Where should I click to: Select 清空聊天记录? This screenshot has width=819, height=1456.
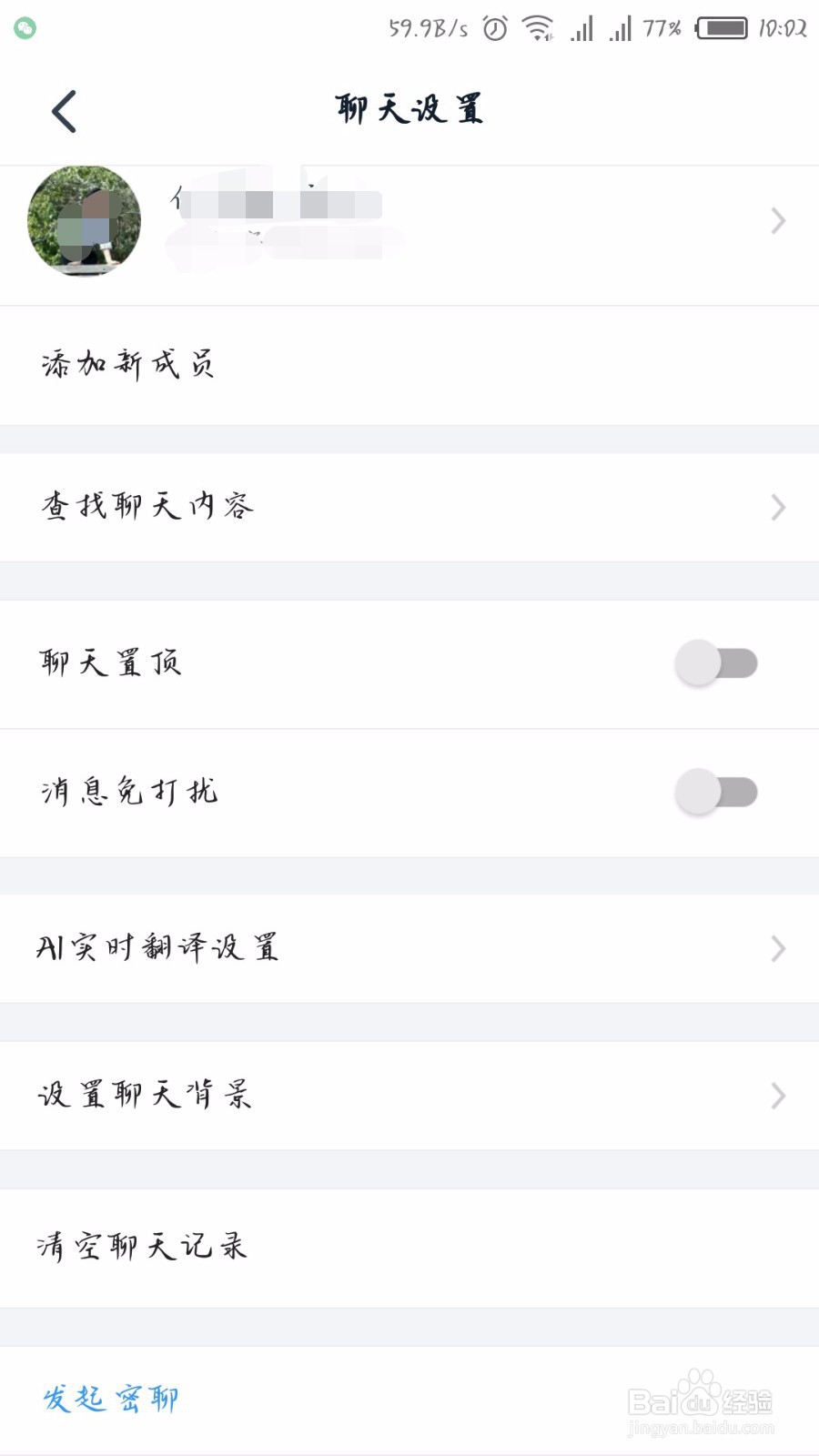[409, 1248]
